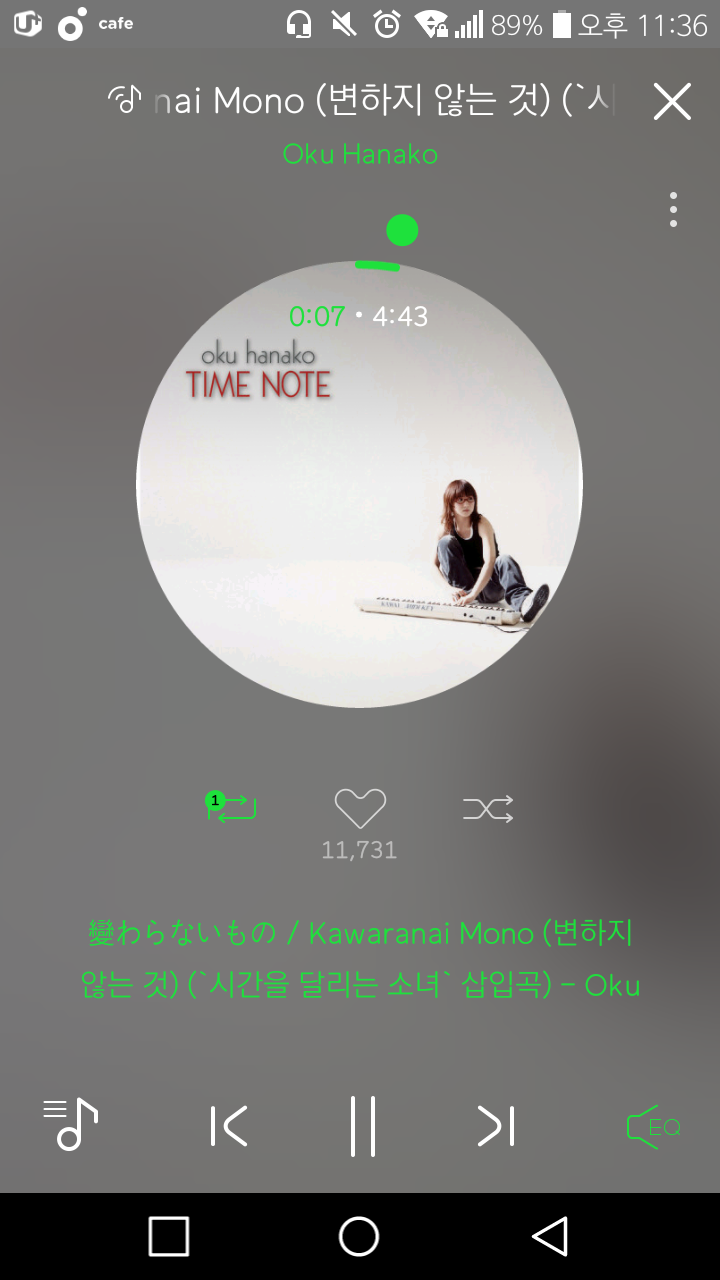This screenshot has width=720, height=1280.
Task: Skip to the previous track
Action: 229,1126
